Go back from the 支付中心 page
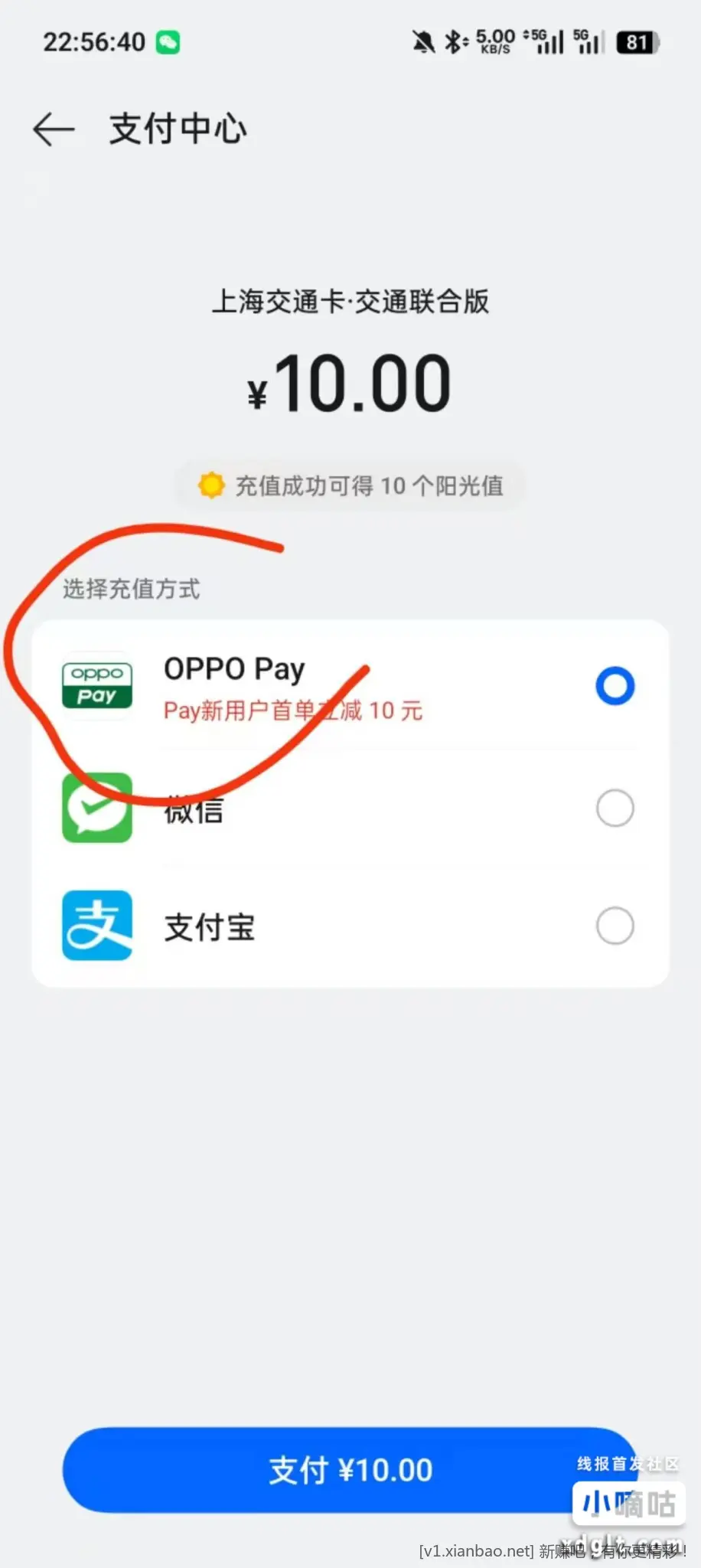 (54, 129)
